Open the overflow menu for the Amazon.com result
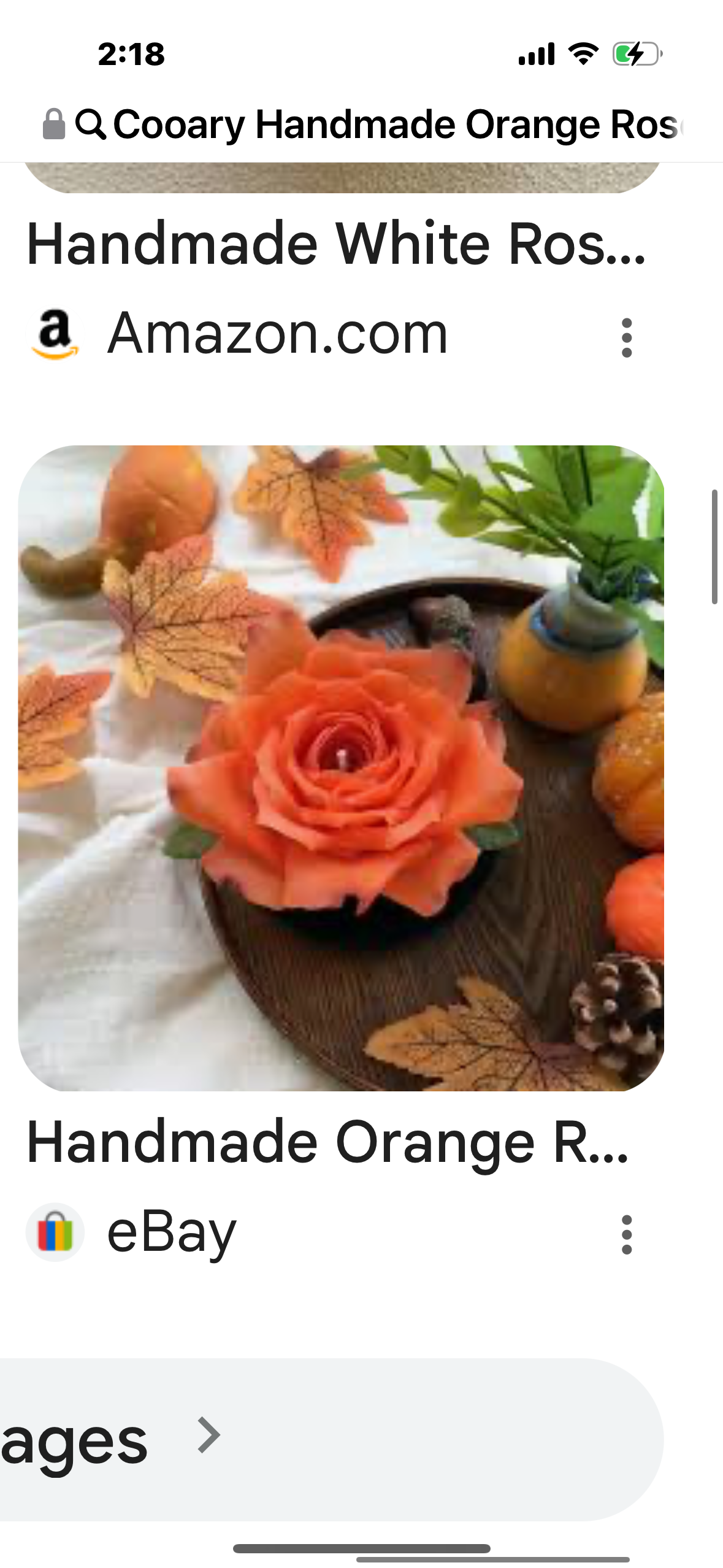Screen dimensions: 723x1568 (x=626, y=337)
